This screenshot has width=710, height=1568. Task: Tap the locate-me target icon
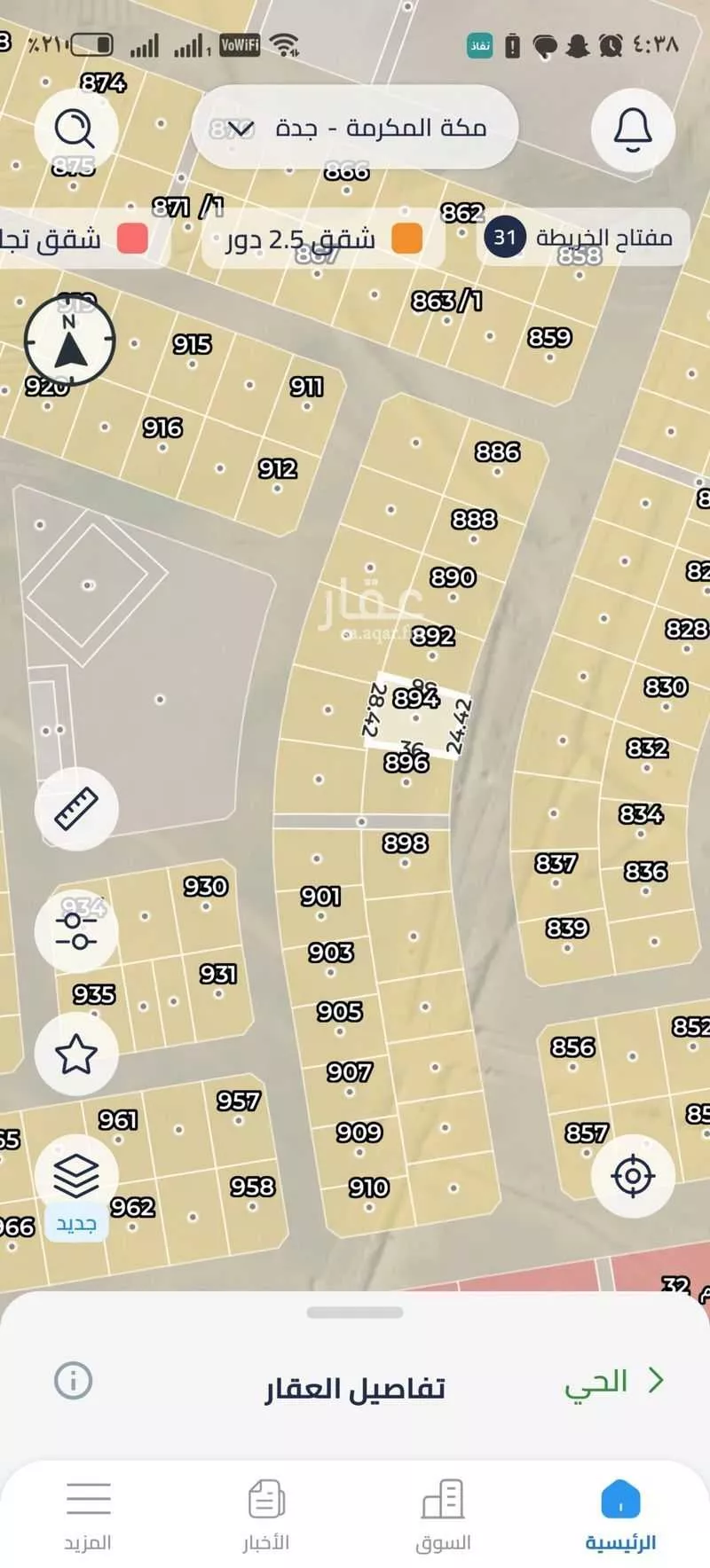pyautogui.click(x=633, y=1175)
